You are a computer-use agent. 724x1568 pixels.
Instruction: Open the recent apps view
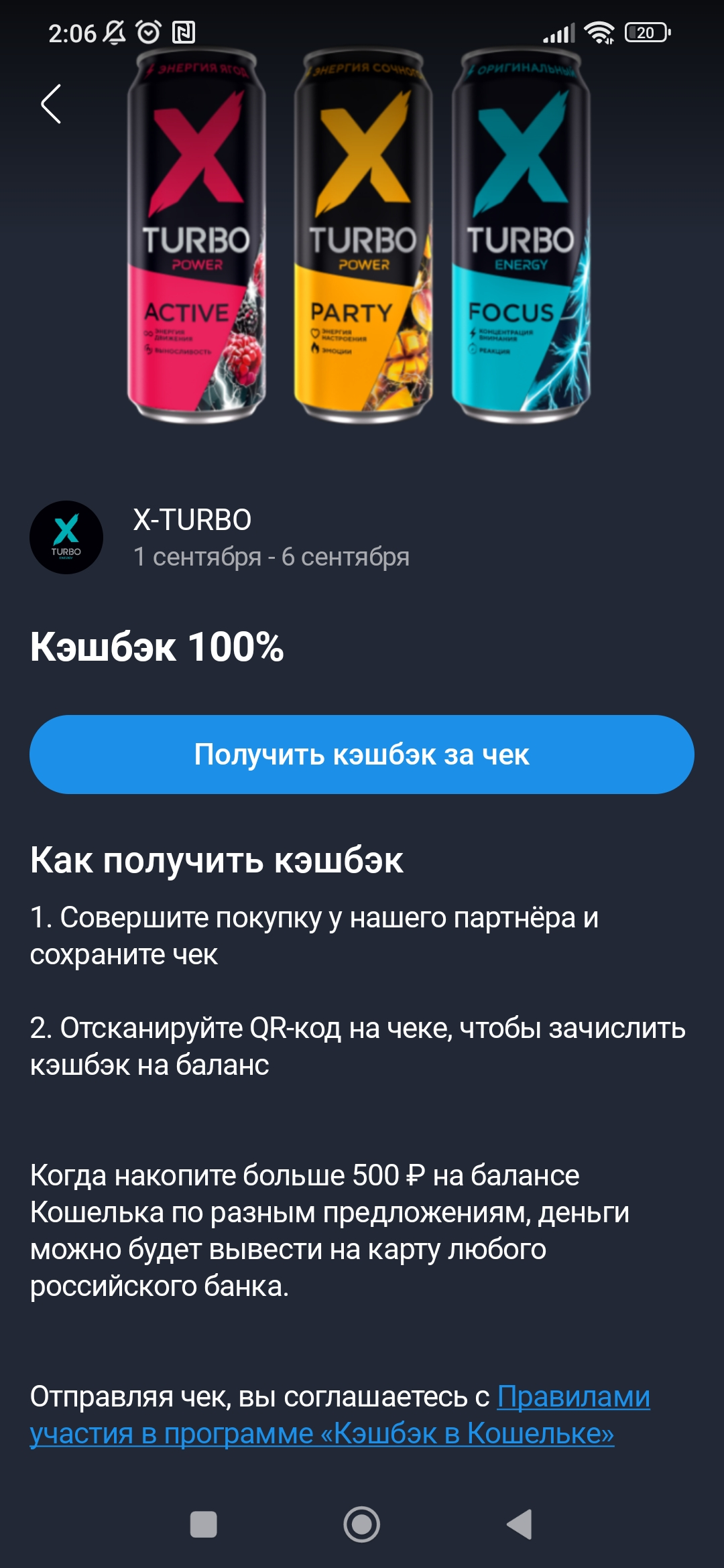coord(204,1524)
